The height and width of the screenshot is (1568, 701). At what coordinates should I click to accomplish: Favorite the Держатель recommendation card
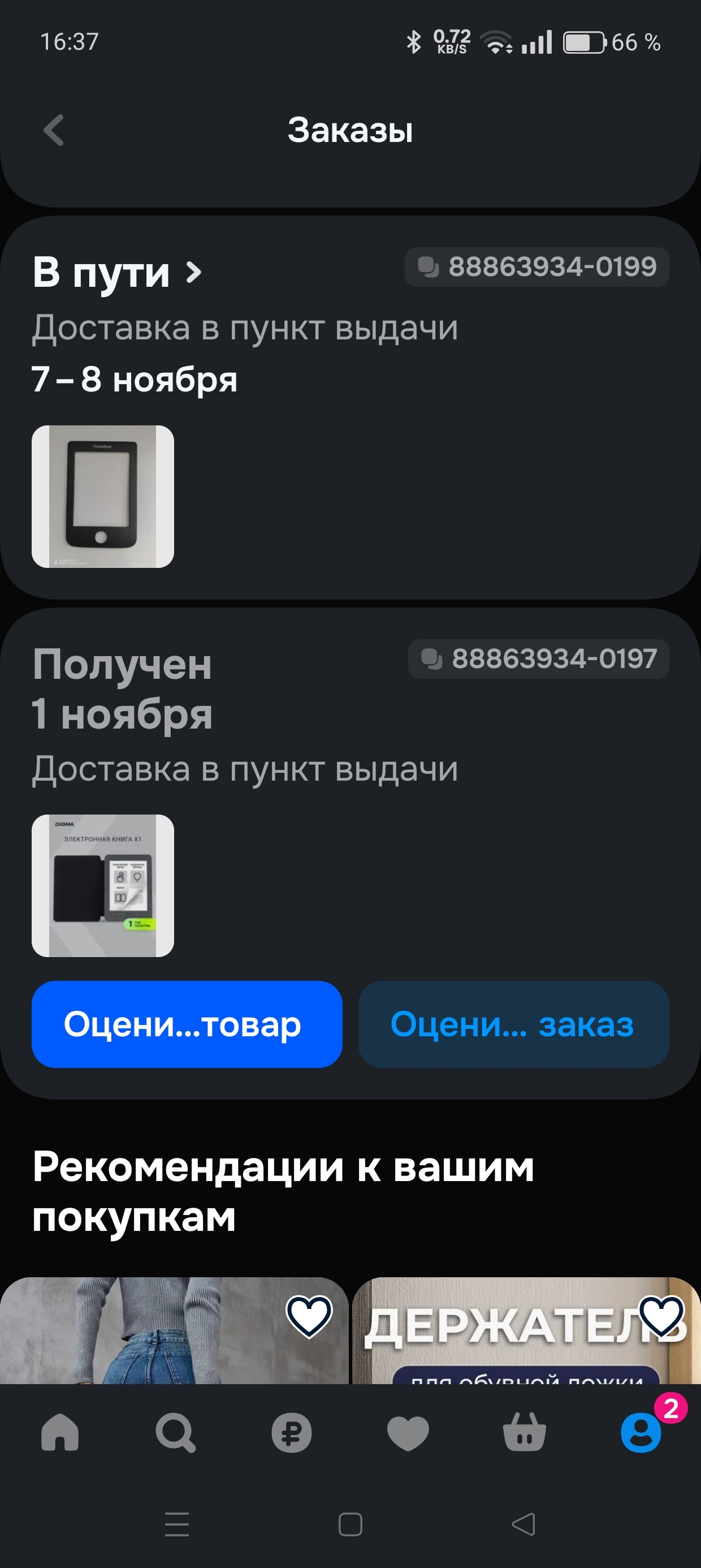(x=661, y=1316)
